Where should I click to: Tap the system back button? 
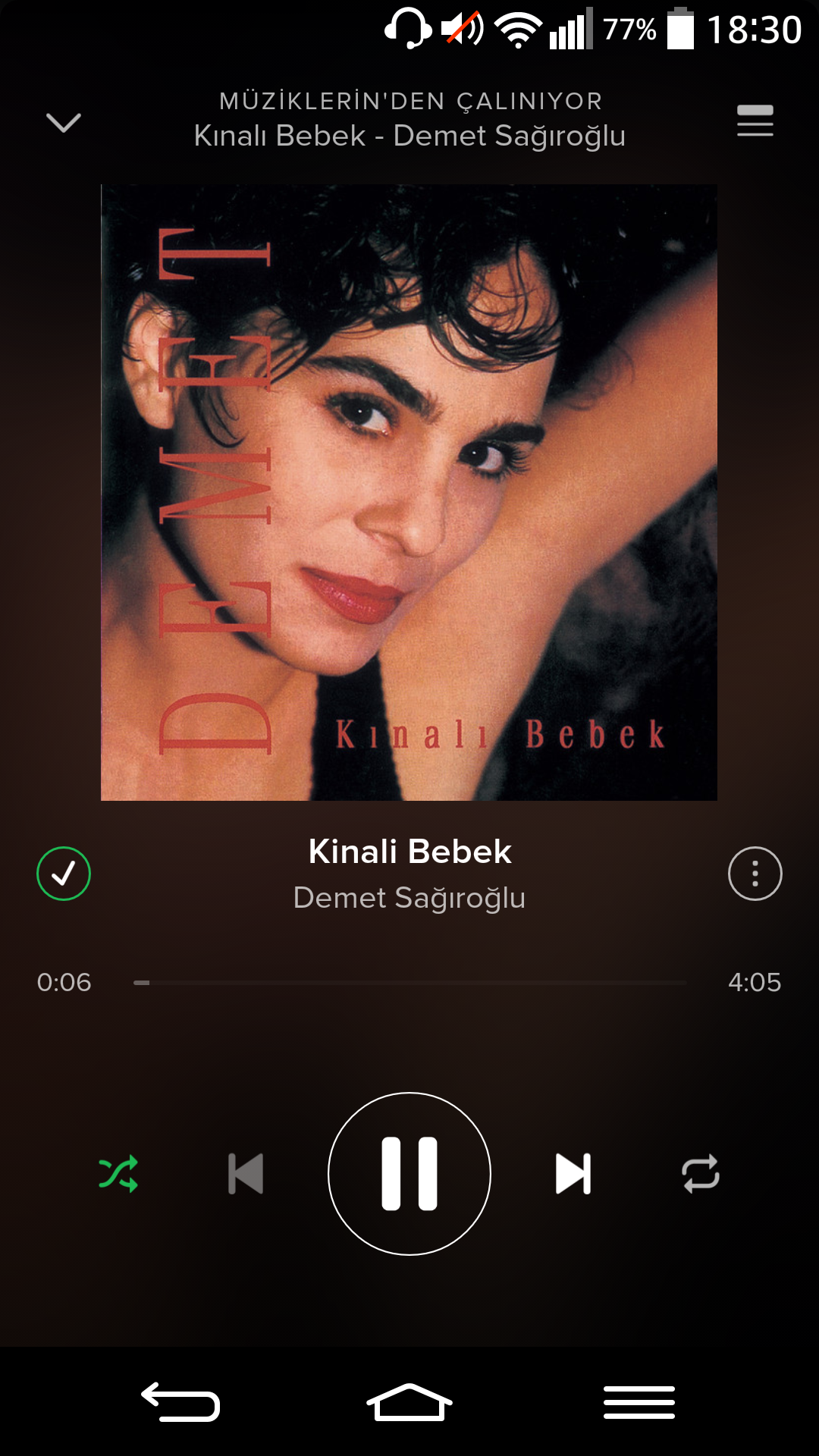point(180,1401)
